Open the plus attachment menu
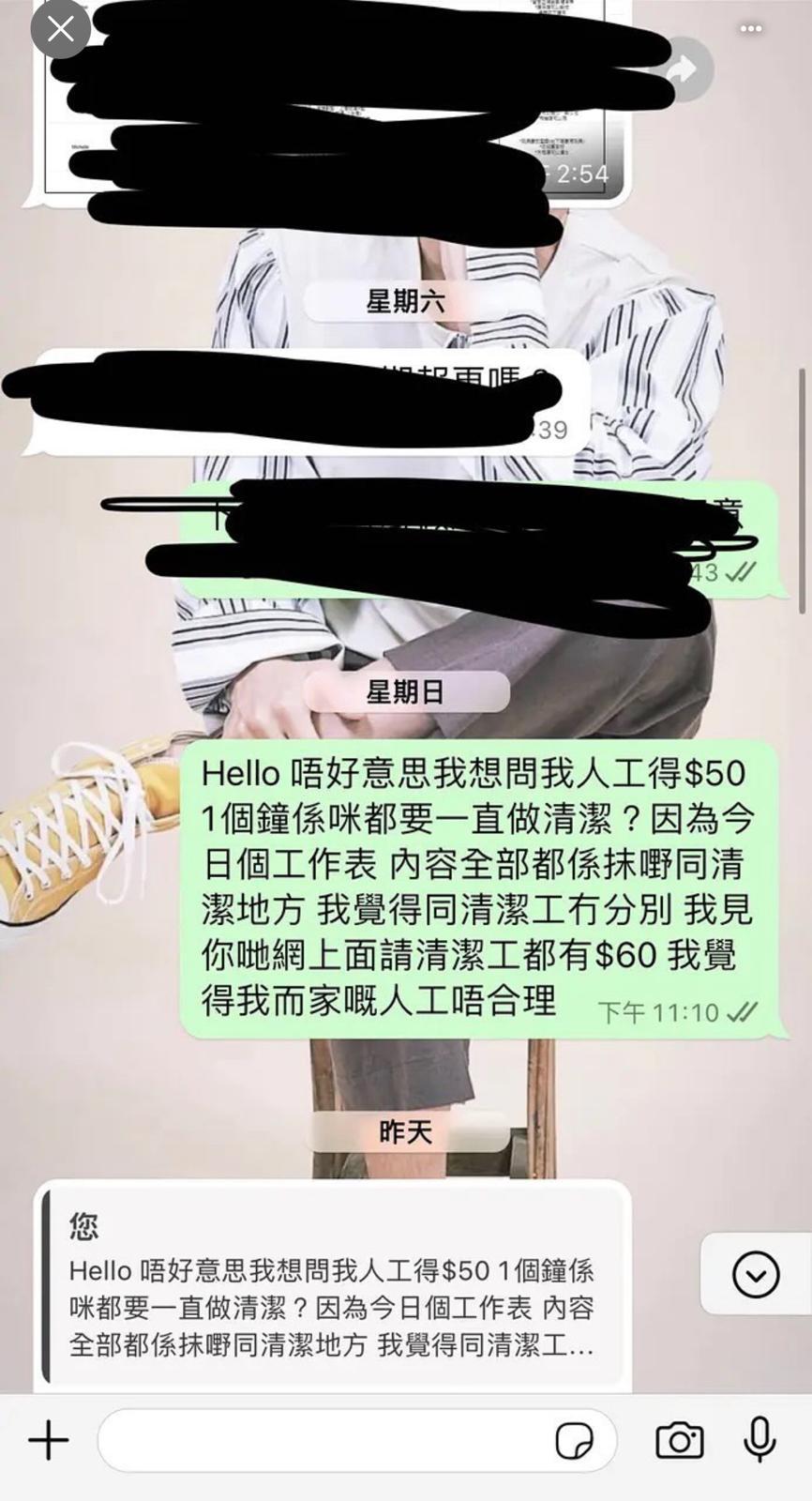Image resolution: width=812 pixels, height=1501 pixels. point(48,1440)
